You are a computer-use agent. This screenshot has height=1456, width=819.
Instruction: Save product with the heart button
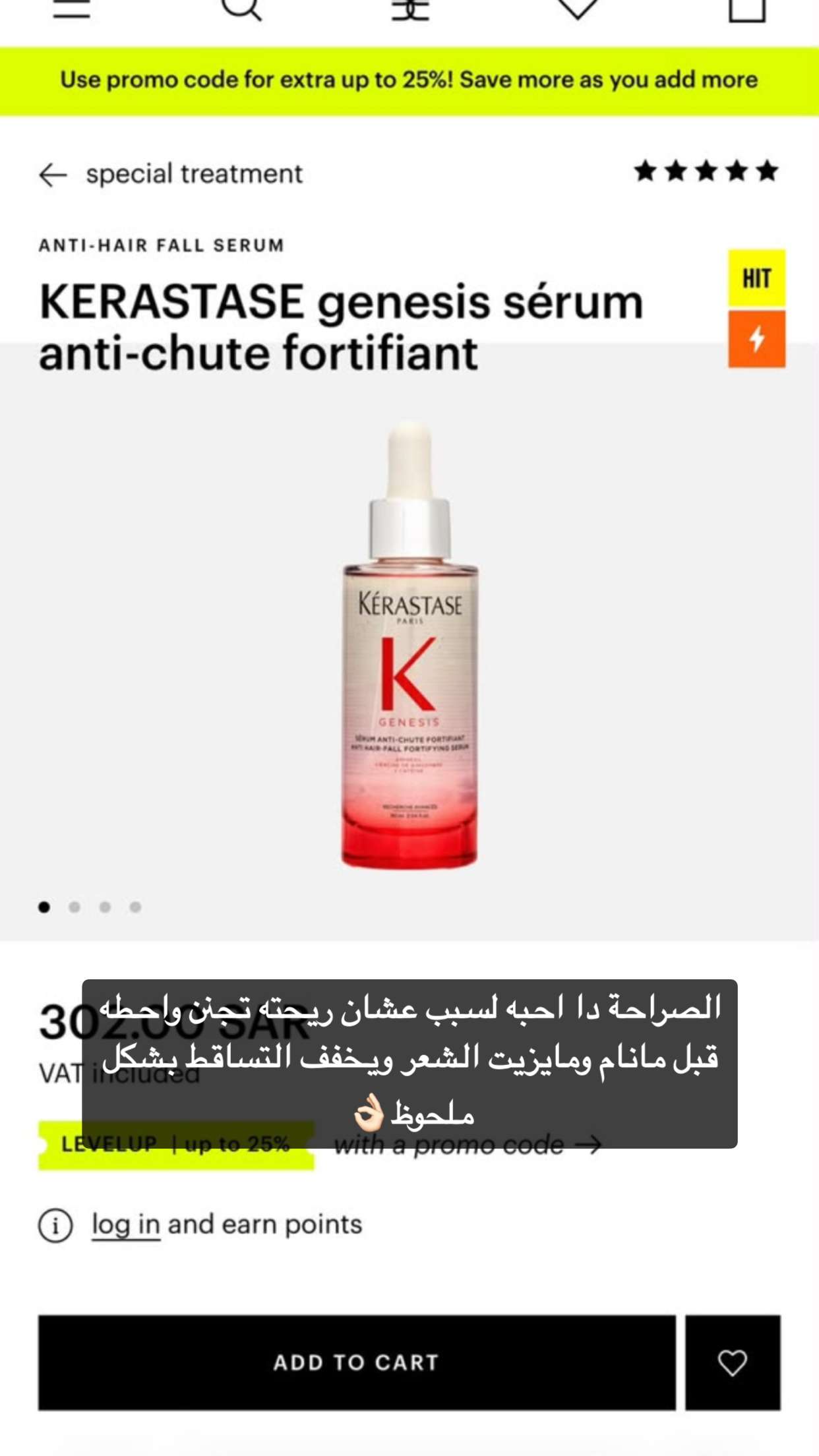[x=733, y=1362]
